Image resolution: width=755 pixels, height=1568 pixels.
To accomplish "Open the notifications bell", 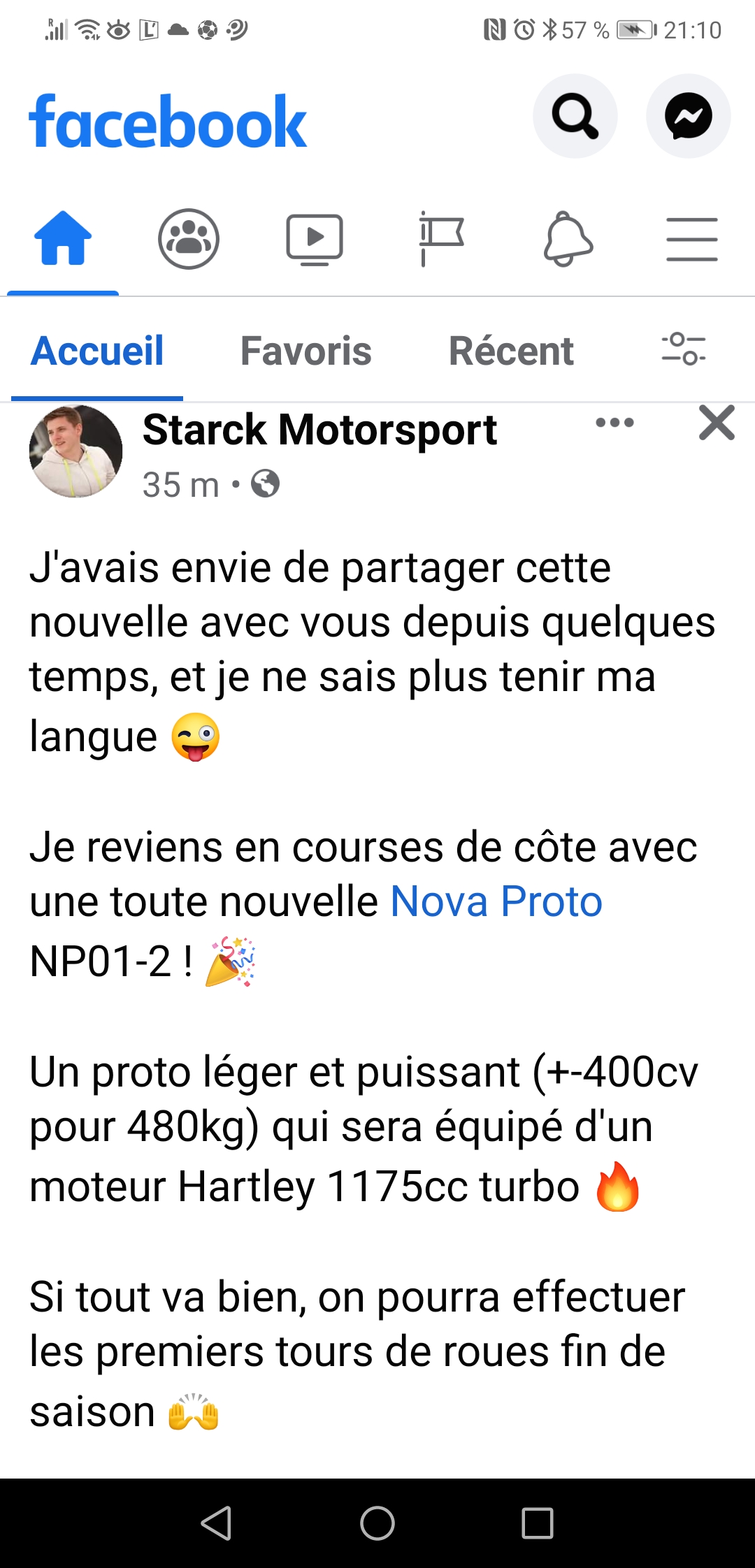I will [x=568, y=239].
